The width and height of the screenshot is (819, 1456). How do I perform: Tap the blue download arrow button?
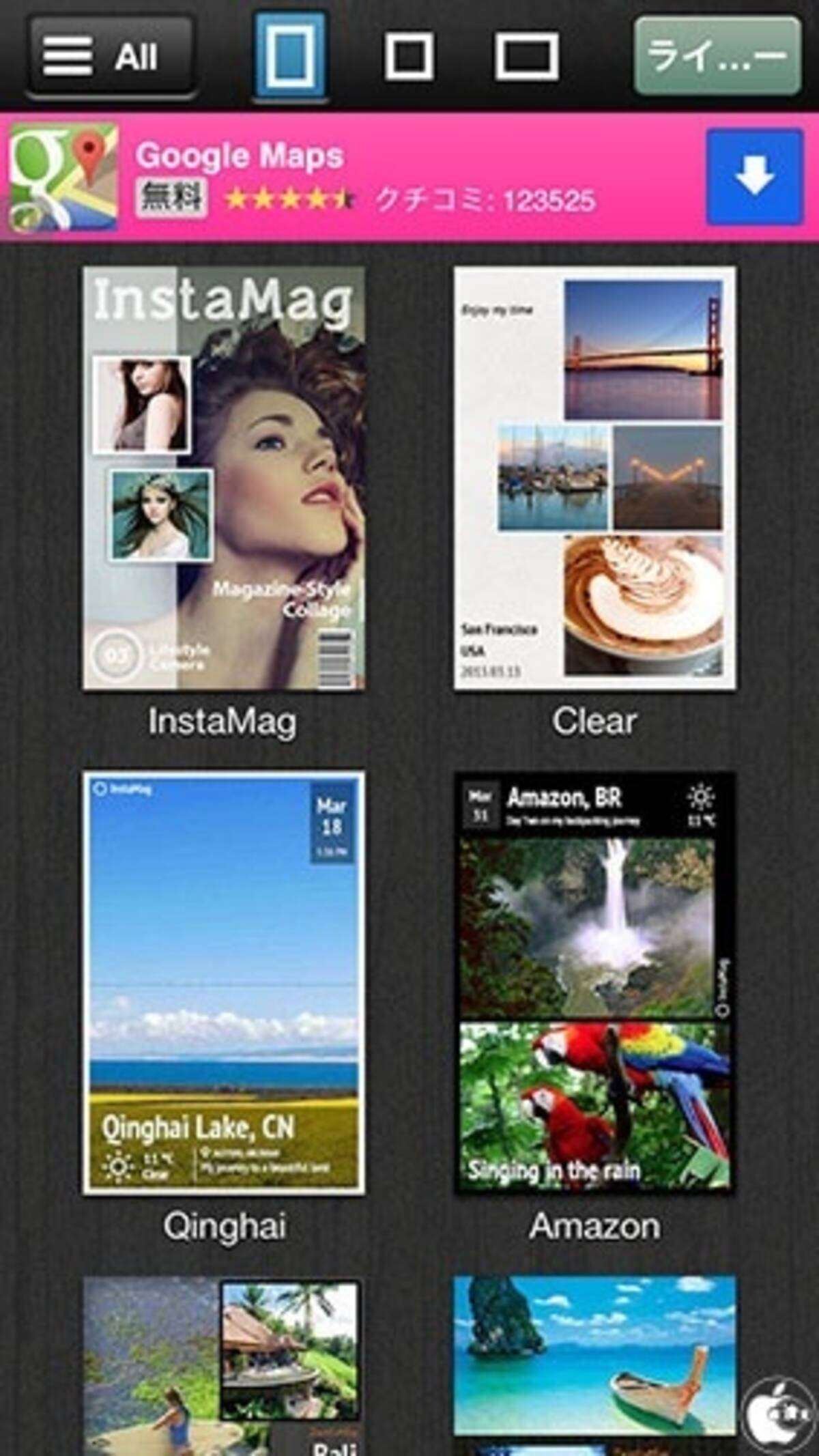click(754, 177)
